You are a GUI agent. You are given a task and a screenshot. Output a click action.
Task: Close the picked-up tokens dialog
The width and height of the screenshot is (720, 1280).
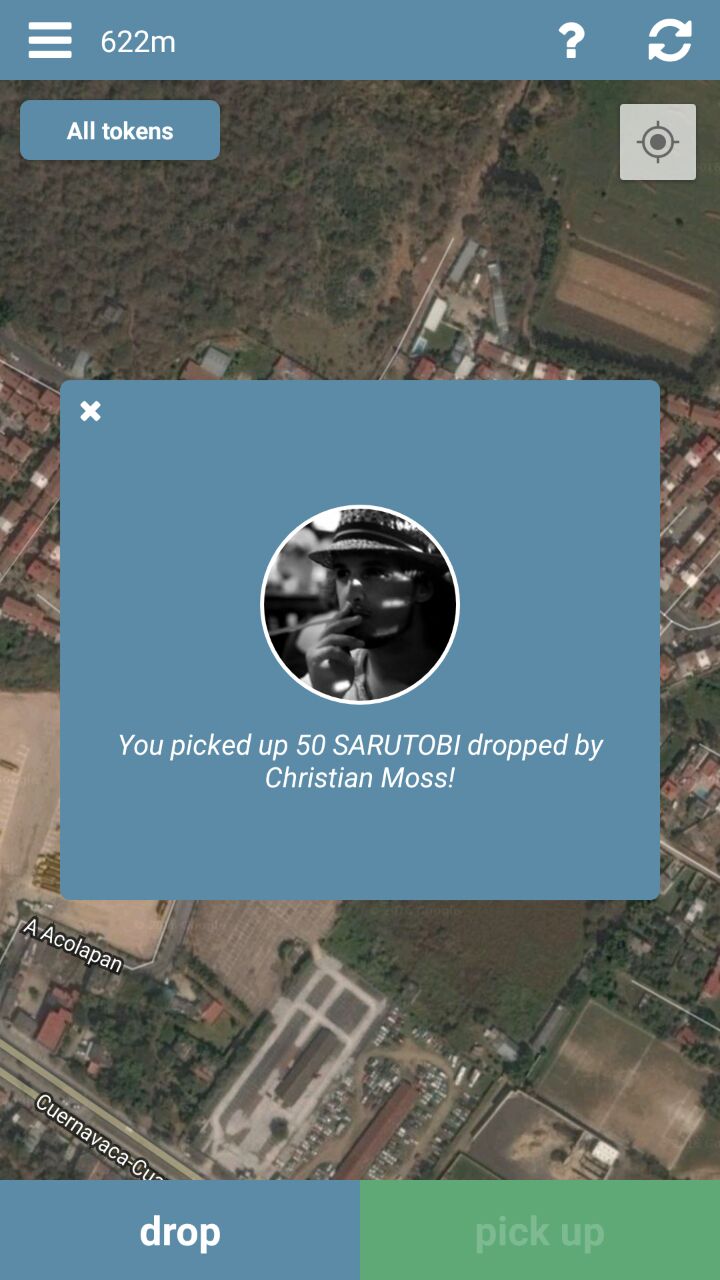click(x=91, y=411)
